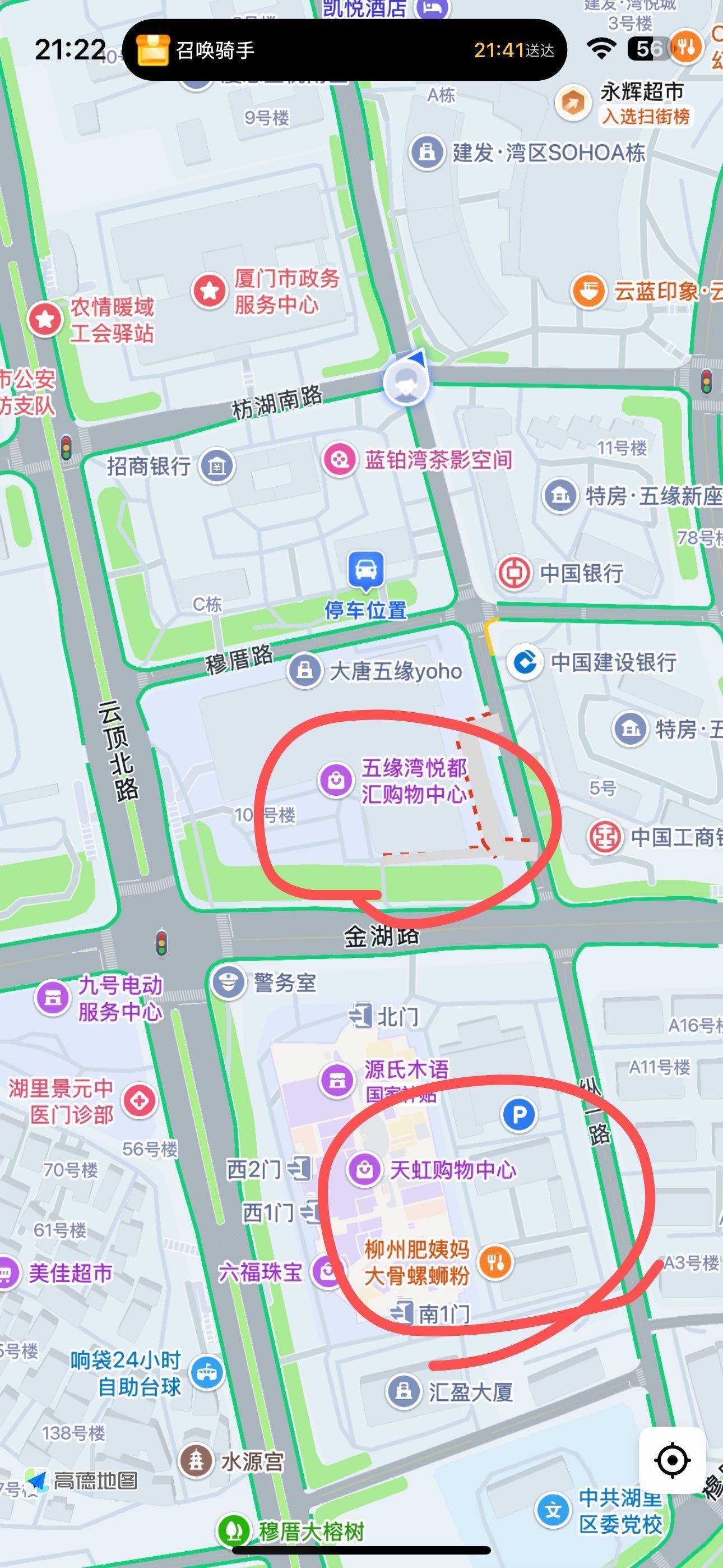
Task: Select 柳州肥姨妈大骨螺蛳粉 restaurant marker
Action: tap(496, 1262)
